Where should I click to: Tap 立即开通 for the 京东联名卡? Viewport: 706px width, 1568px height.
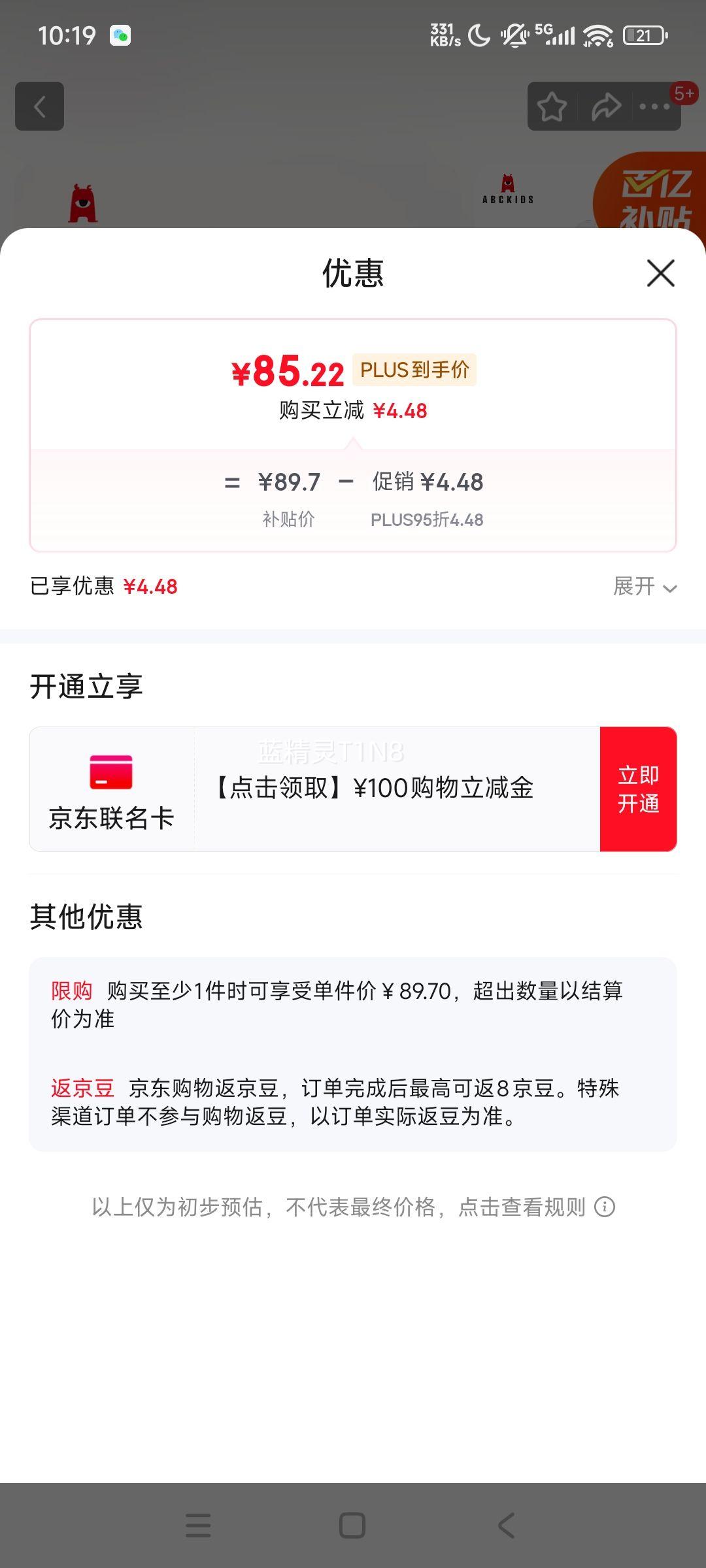click(638, 789)
